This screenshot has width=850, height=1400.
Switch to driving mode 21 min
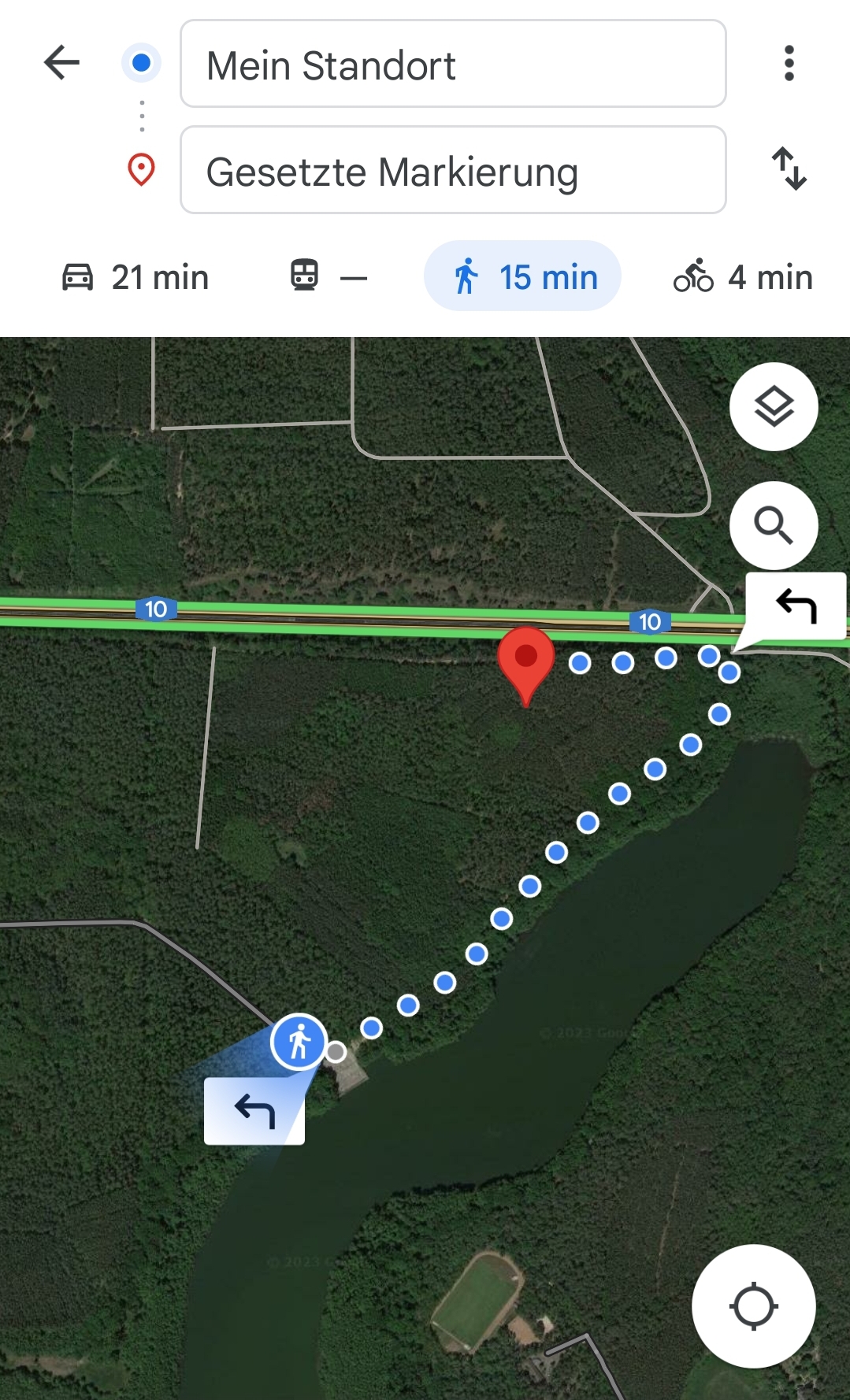[x=135, y=277]
